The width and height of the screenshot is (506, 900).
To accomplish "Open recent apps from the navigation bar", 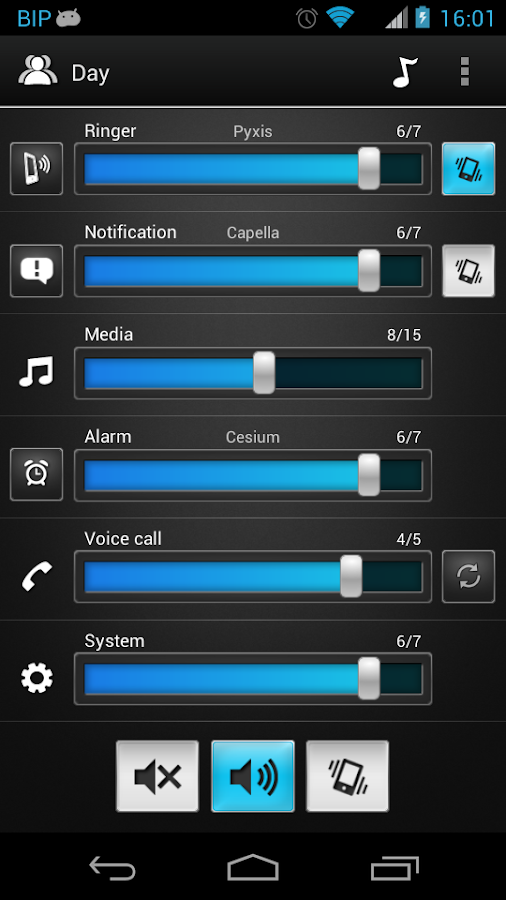I will coord(395,867).
